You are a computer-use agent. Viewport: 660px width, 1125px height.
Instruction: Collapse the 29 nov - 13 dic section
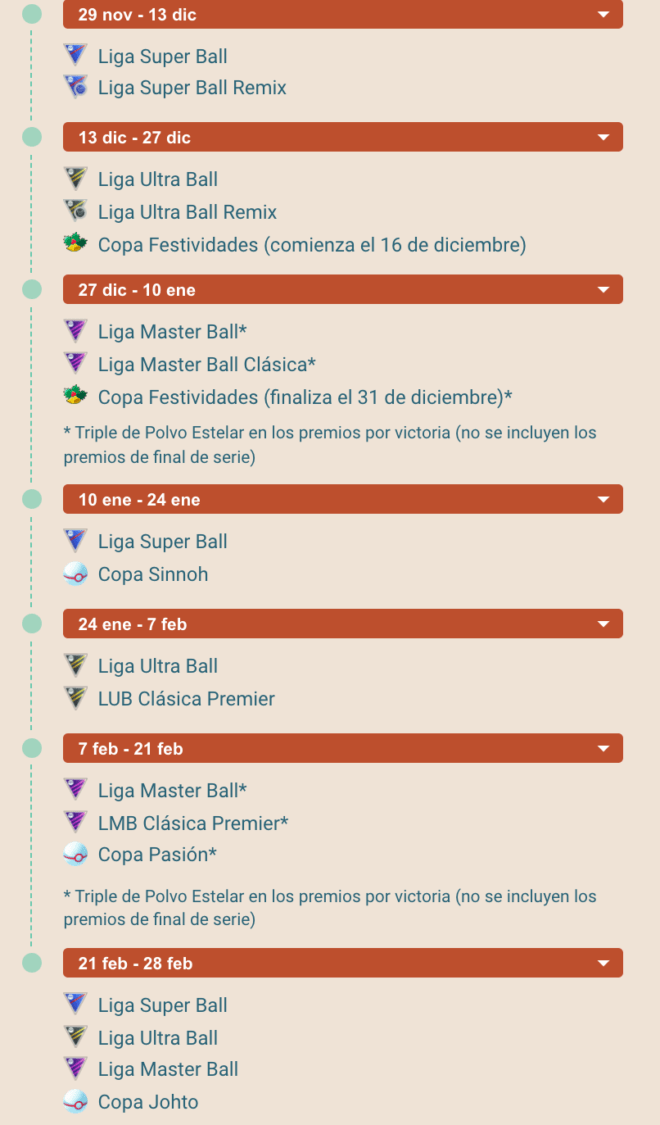(x=343, y=14)
